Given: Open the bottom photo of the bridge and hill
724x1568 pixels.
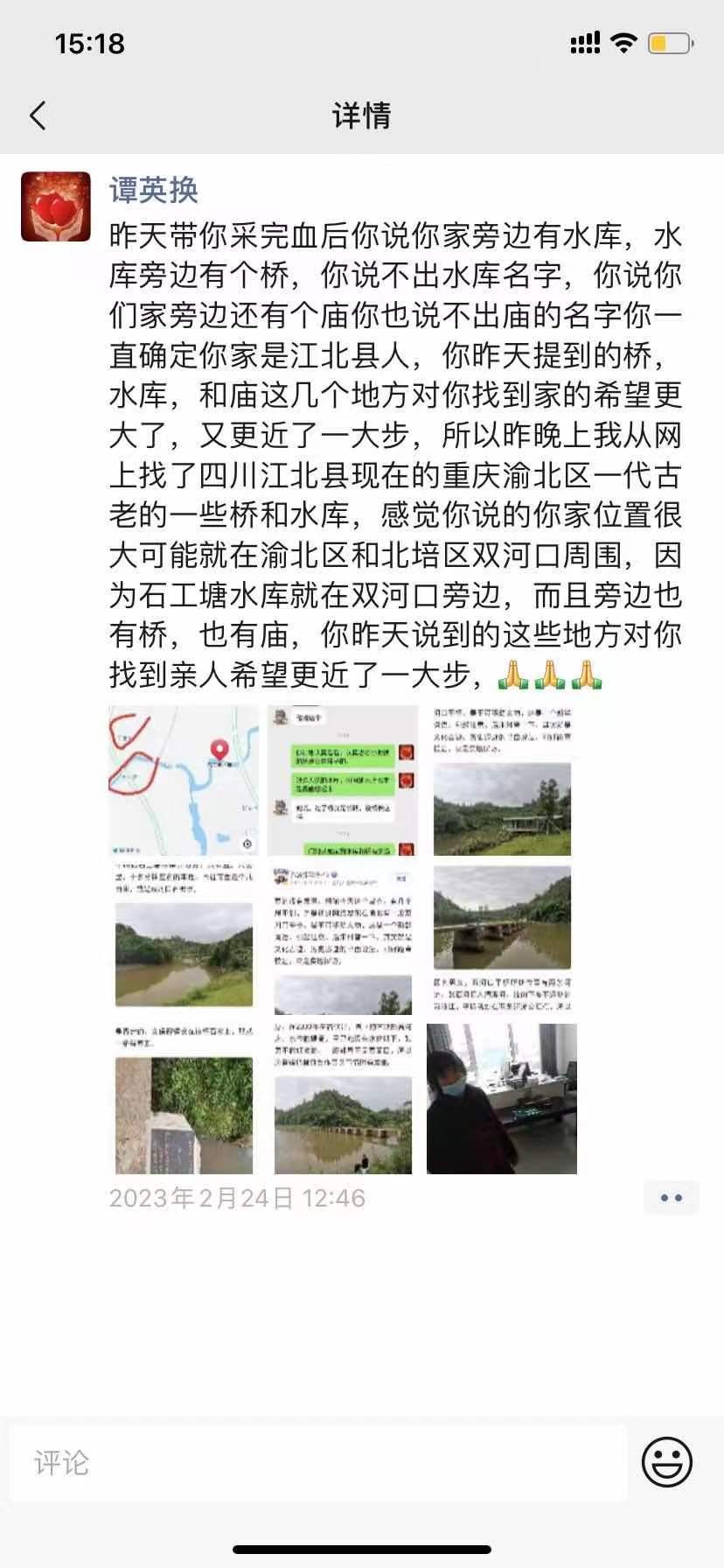Looking at the screenshot, I should [x=342, y=1099].
